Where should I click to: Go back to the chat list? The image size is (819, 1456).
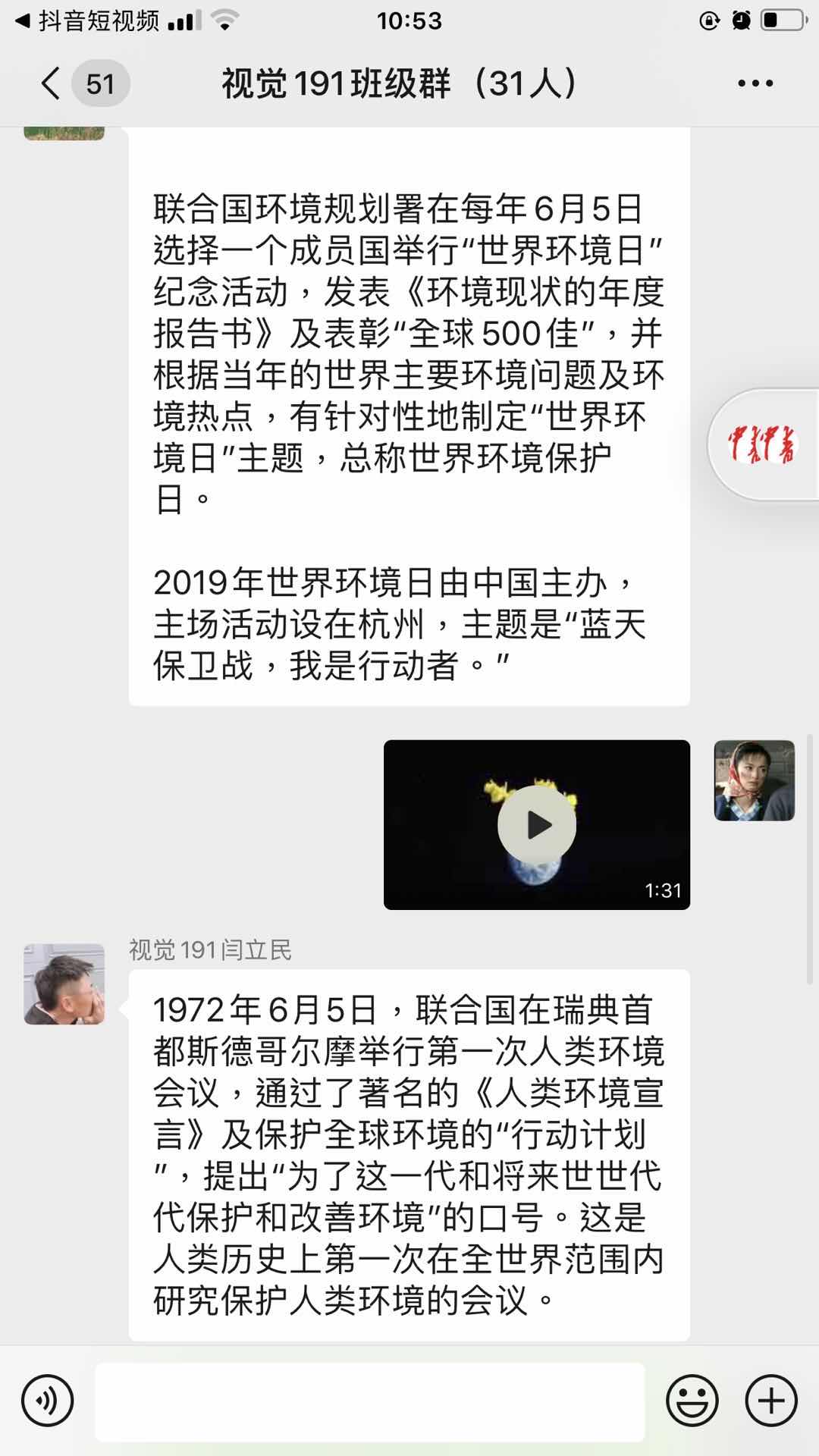tap(52, 83)
